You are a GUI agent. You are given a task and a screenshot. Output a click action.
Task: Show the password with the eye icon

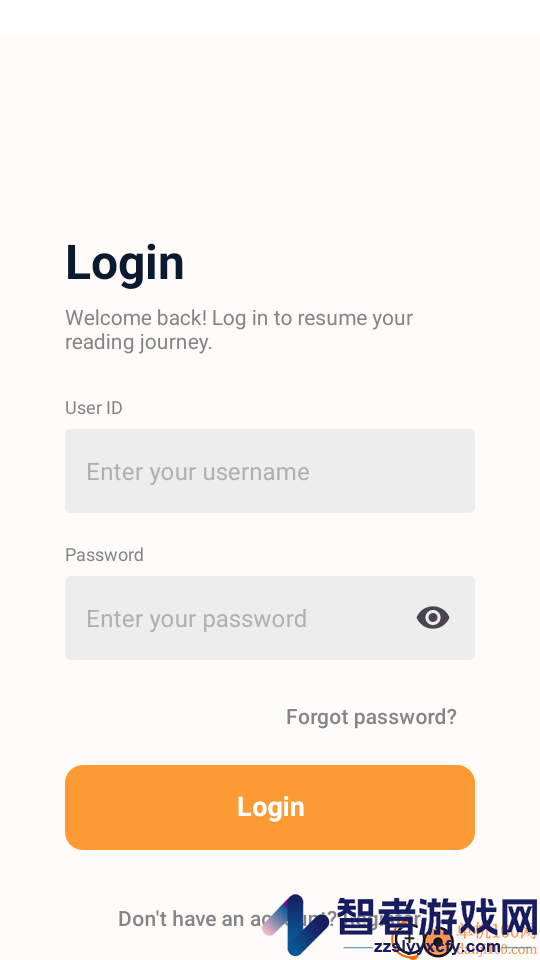click(433, 618)
